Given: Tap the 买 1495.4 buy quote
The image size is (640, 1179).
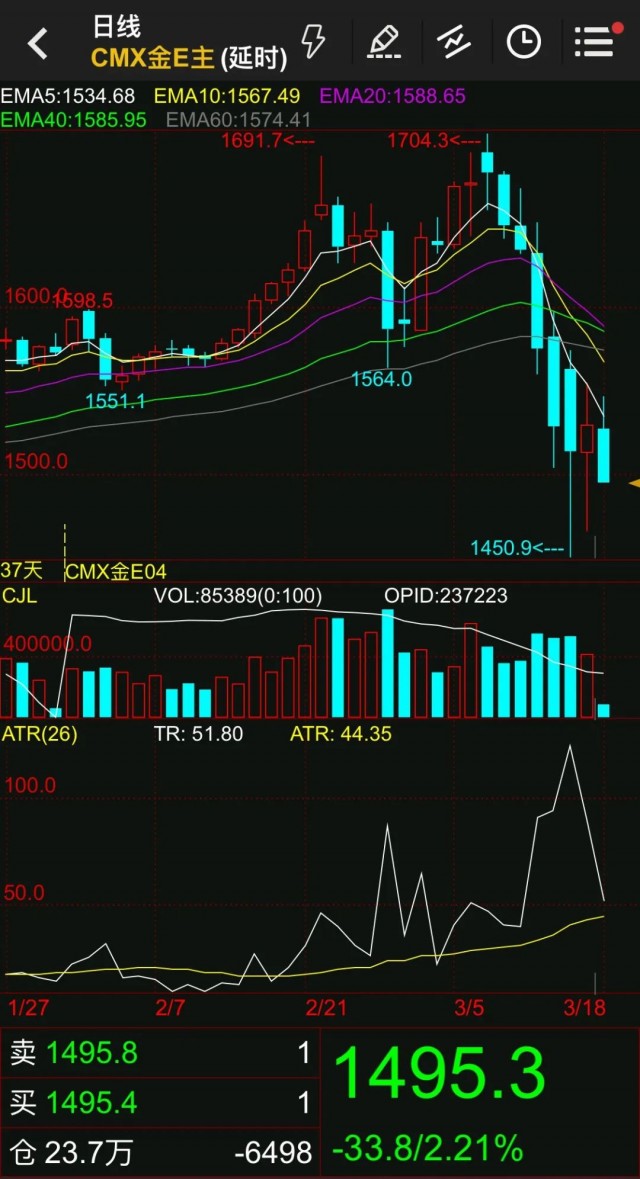Looking at the screenshot, I should click(x=160, y=1102).
